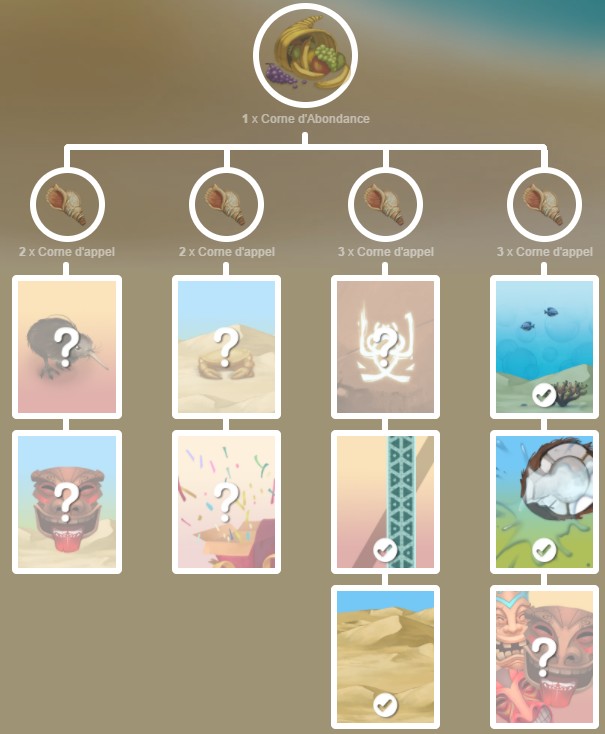
Task: Open the locked tiki totem and mask card
Action: [544, 657]
